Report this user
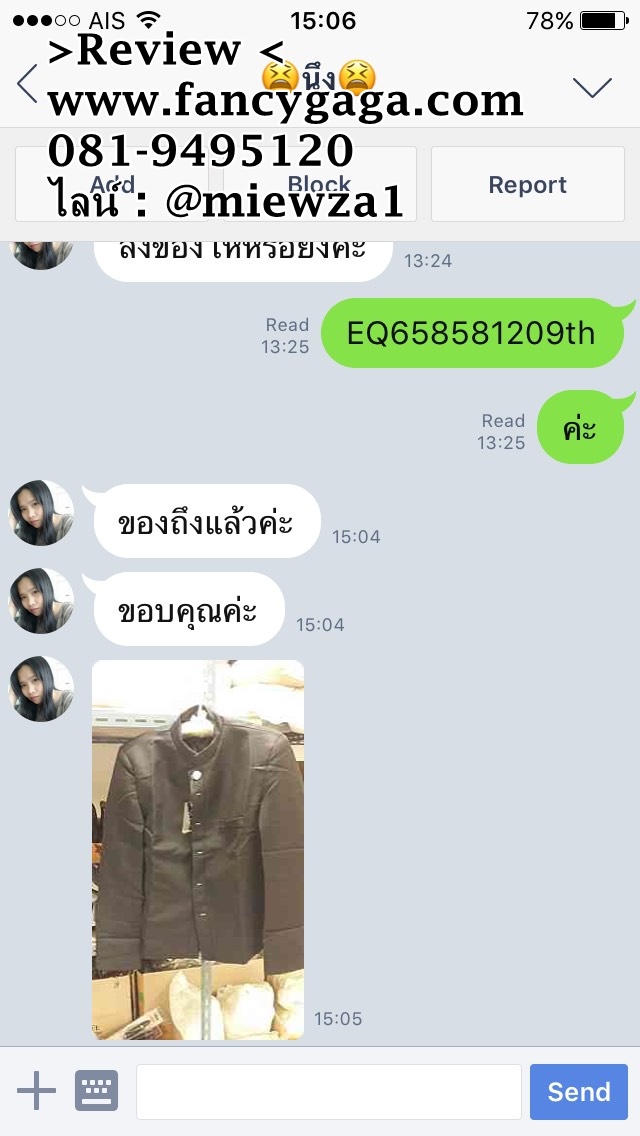 (527, 184)
